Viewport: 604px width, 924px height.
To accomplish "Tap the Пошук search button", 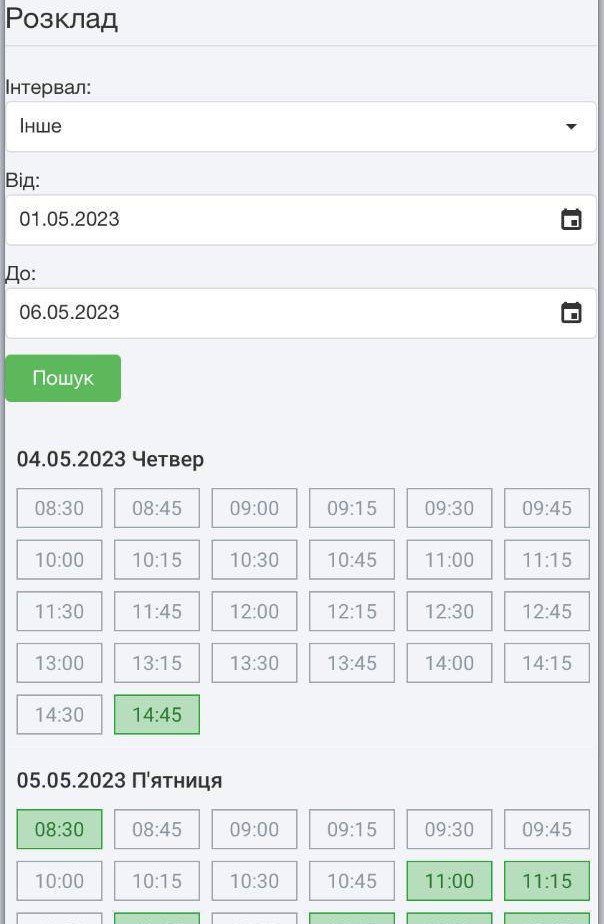I will click(63, 378).
